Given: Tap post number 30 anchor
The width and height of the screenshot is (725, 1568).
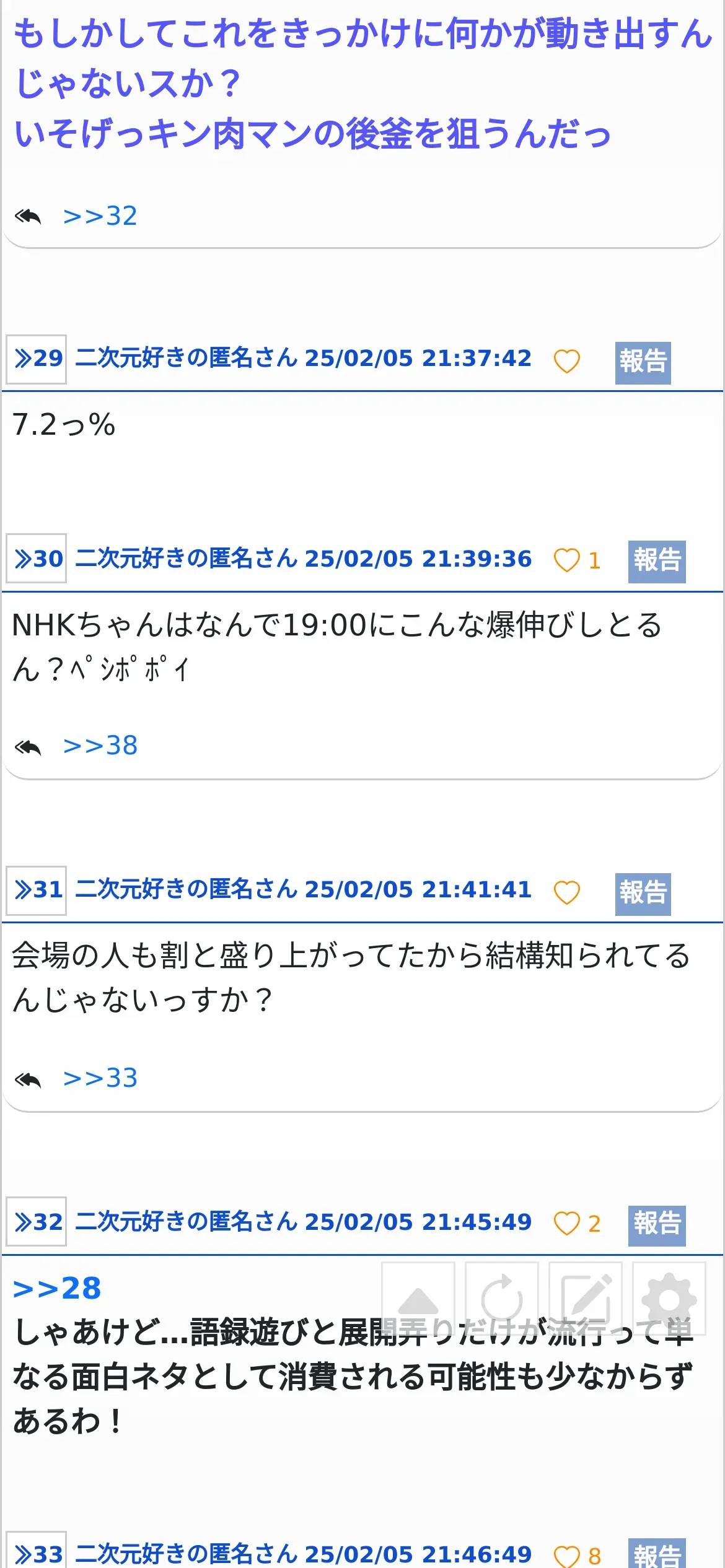Looking at the screenshot, I should tap(37, 559).
